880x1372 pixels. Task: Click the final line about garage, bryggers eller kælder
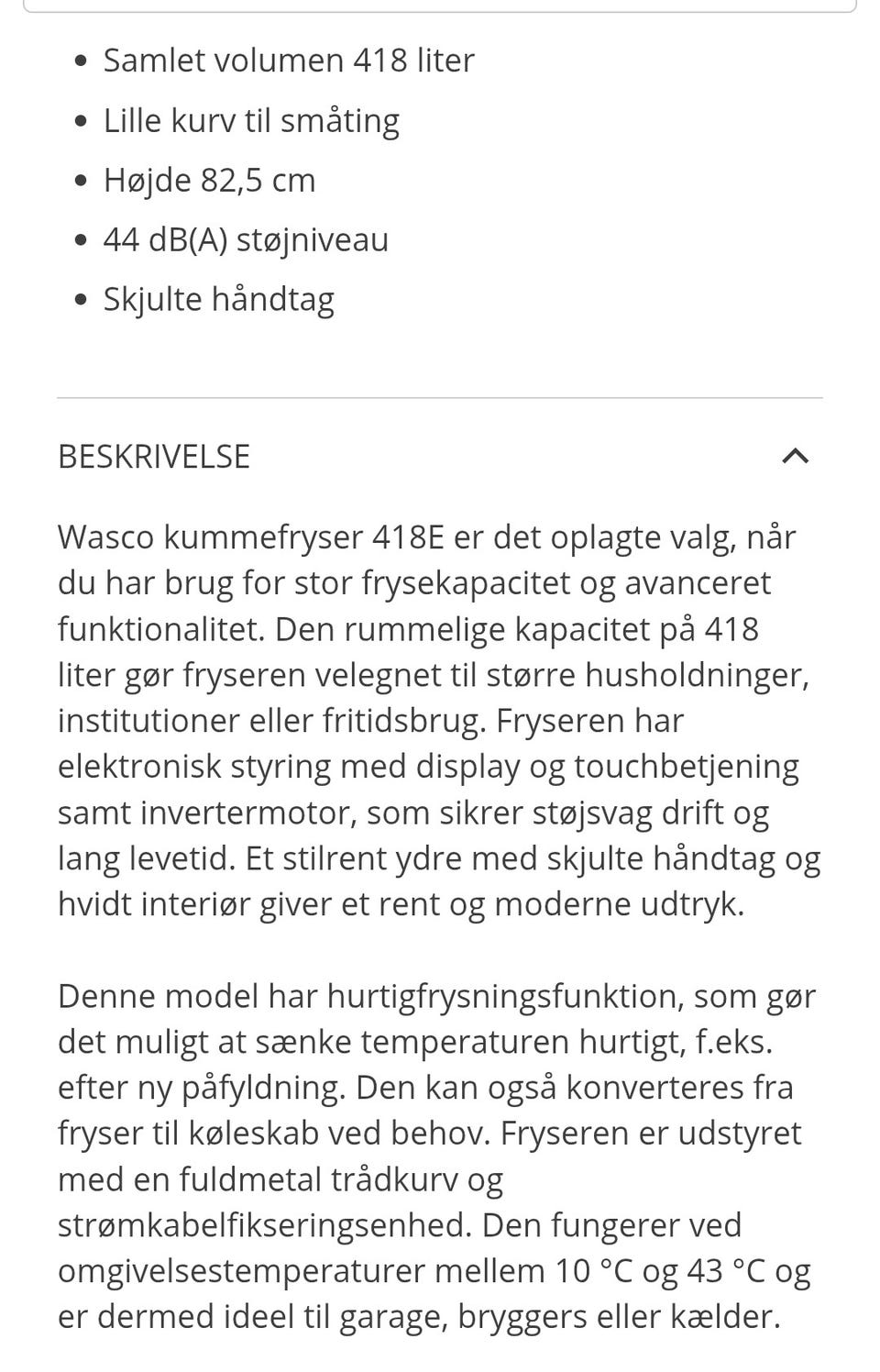[421, 1315]
